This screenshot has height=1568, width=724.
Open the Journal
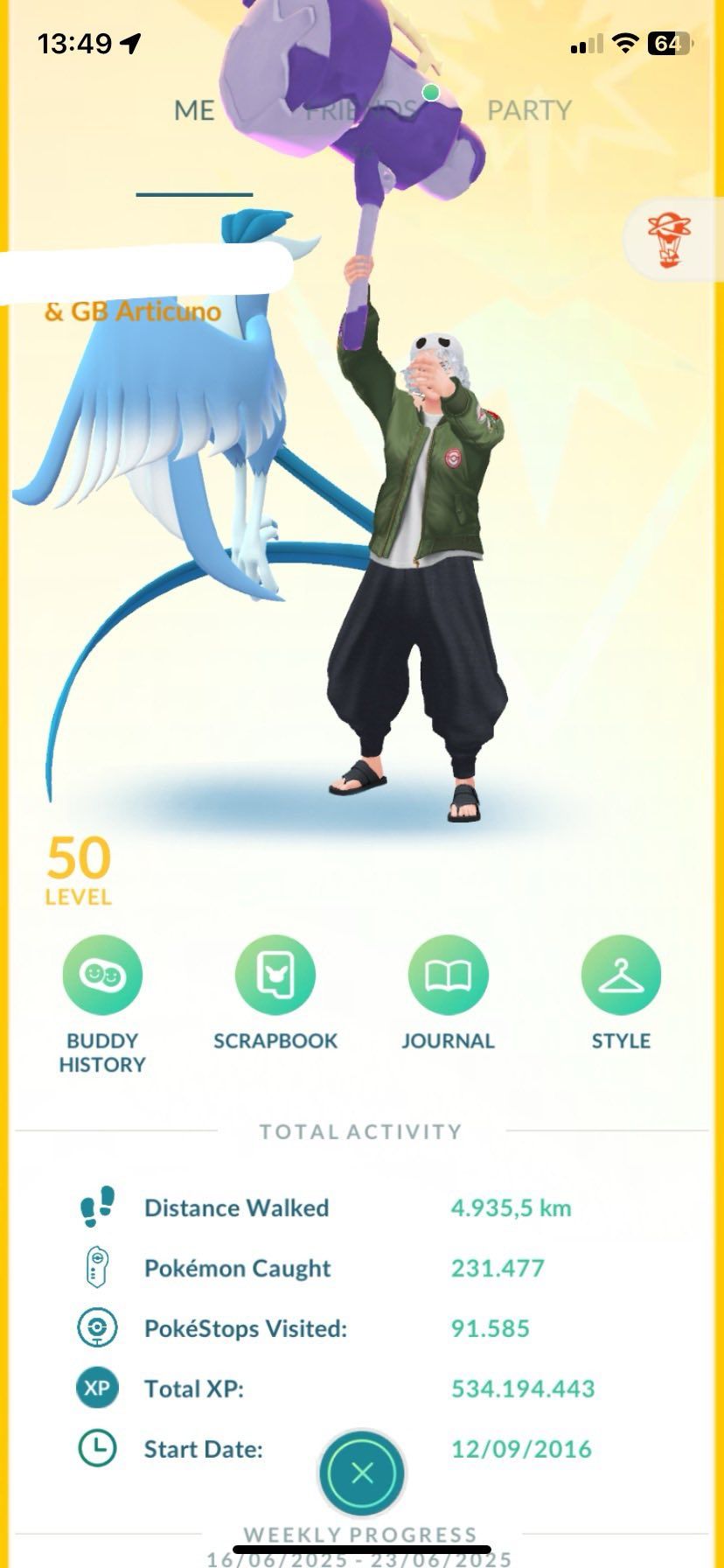tap(448, 975)
